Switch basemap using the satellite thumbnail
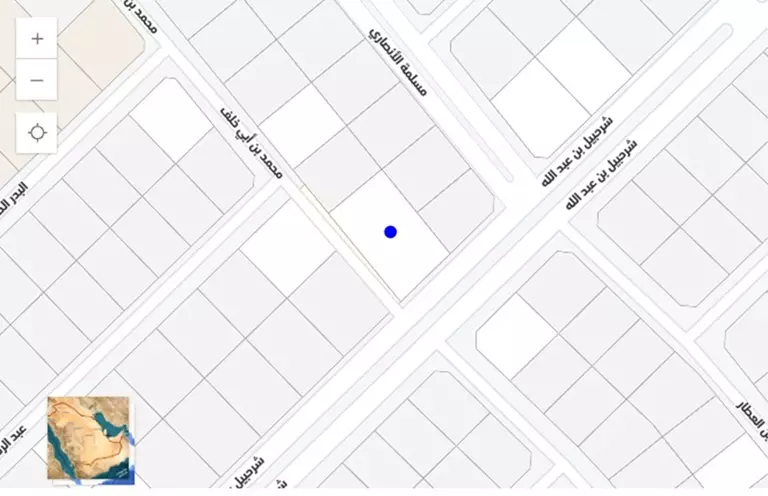This screenshot has width=768, height=496. (90, 440)
